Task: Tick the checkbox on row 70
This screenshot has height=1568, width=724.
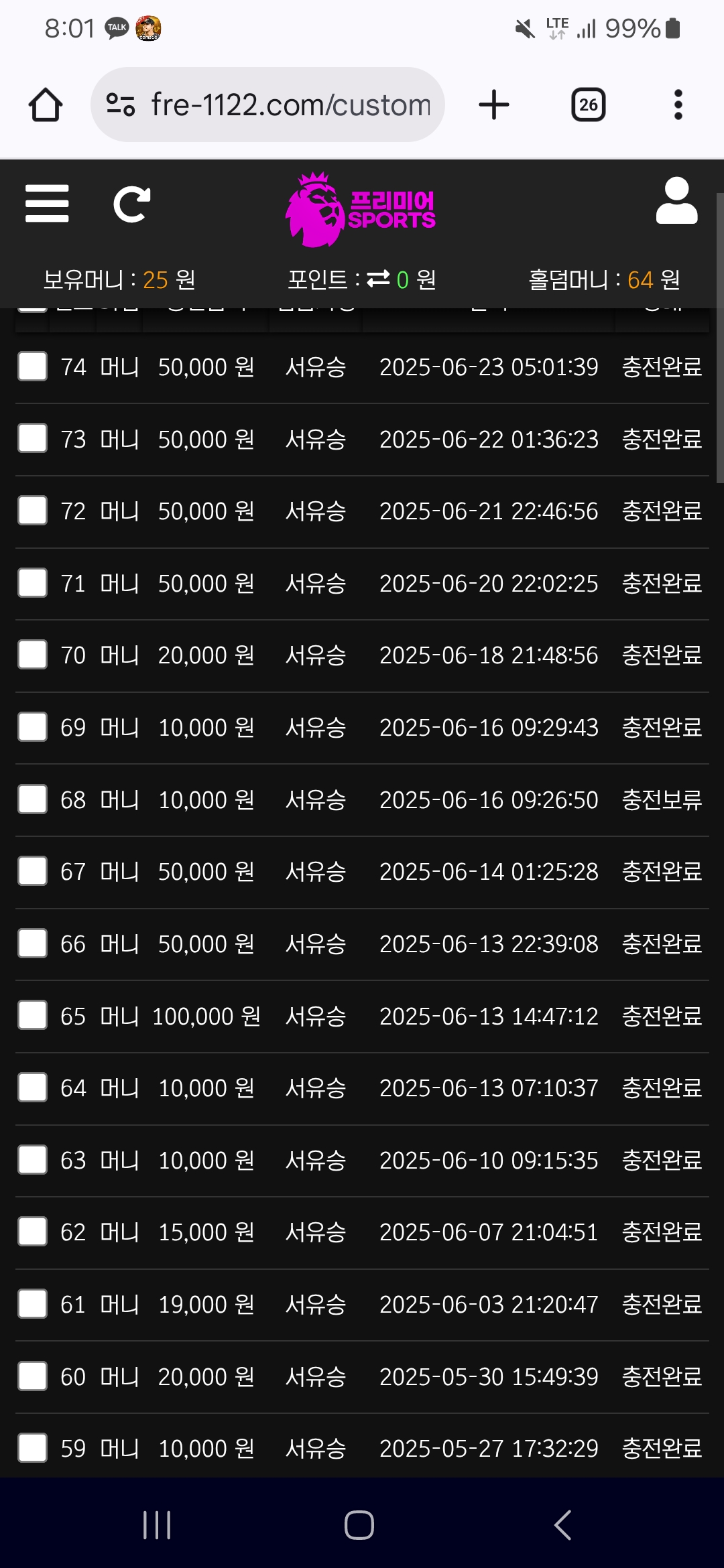Action: (32, 655)
